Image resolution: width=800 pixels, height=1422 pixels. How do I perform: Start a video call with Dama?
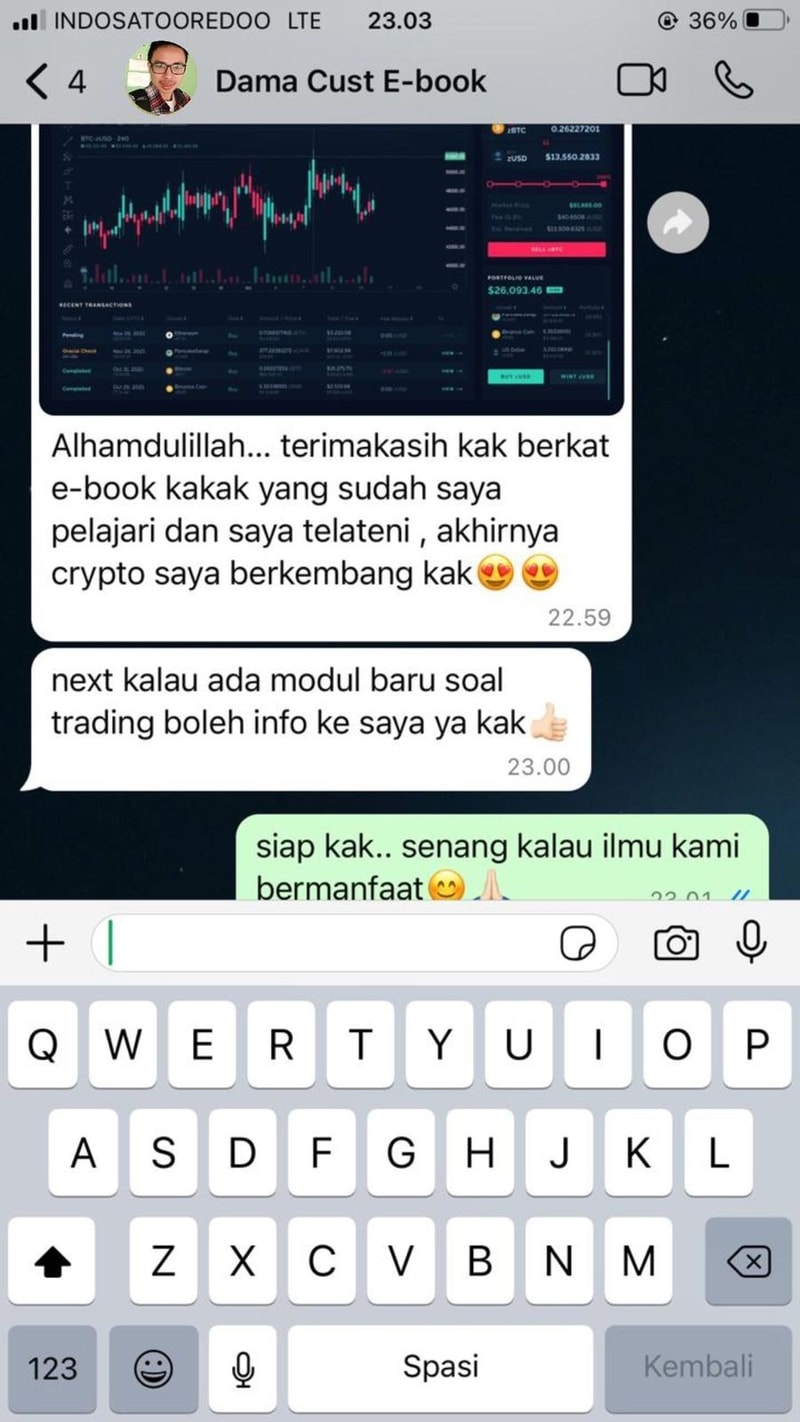pyautogui.click(x=641, y=81)
